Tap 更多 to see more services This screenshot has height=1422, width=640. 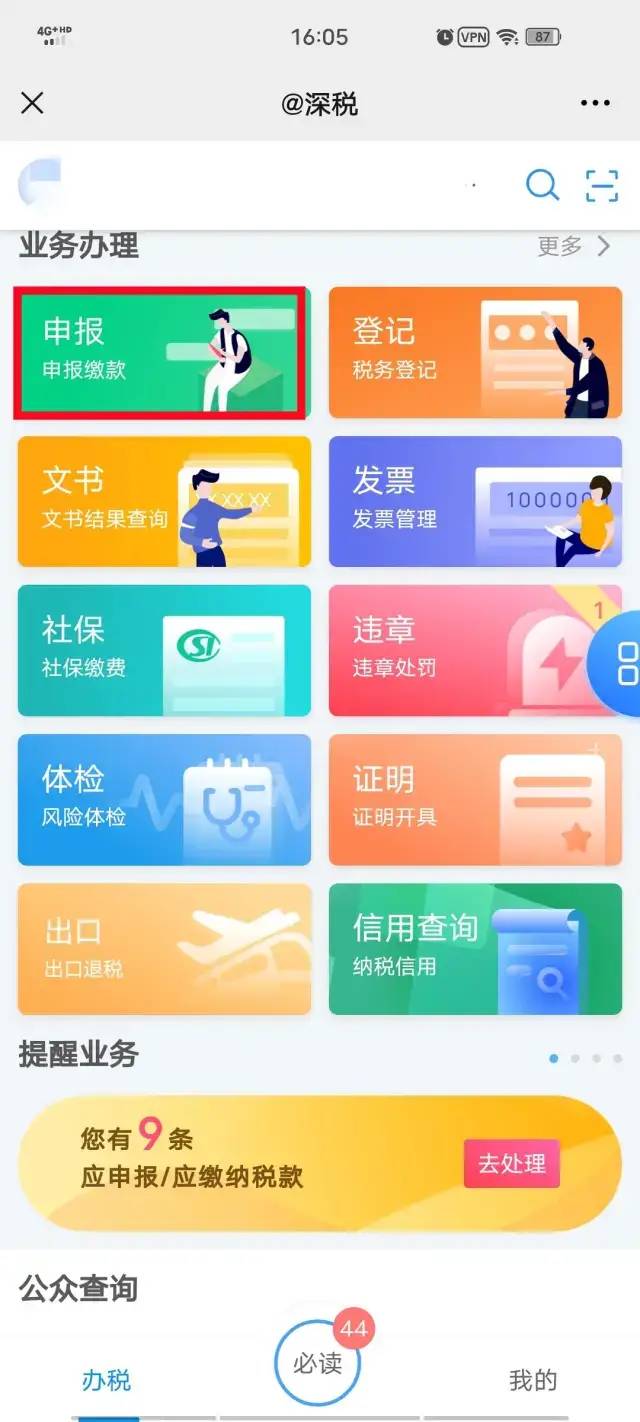pos(574,246)
